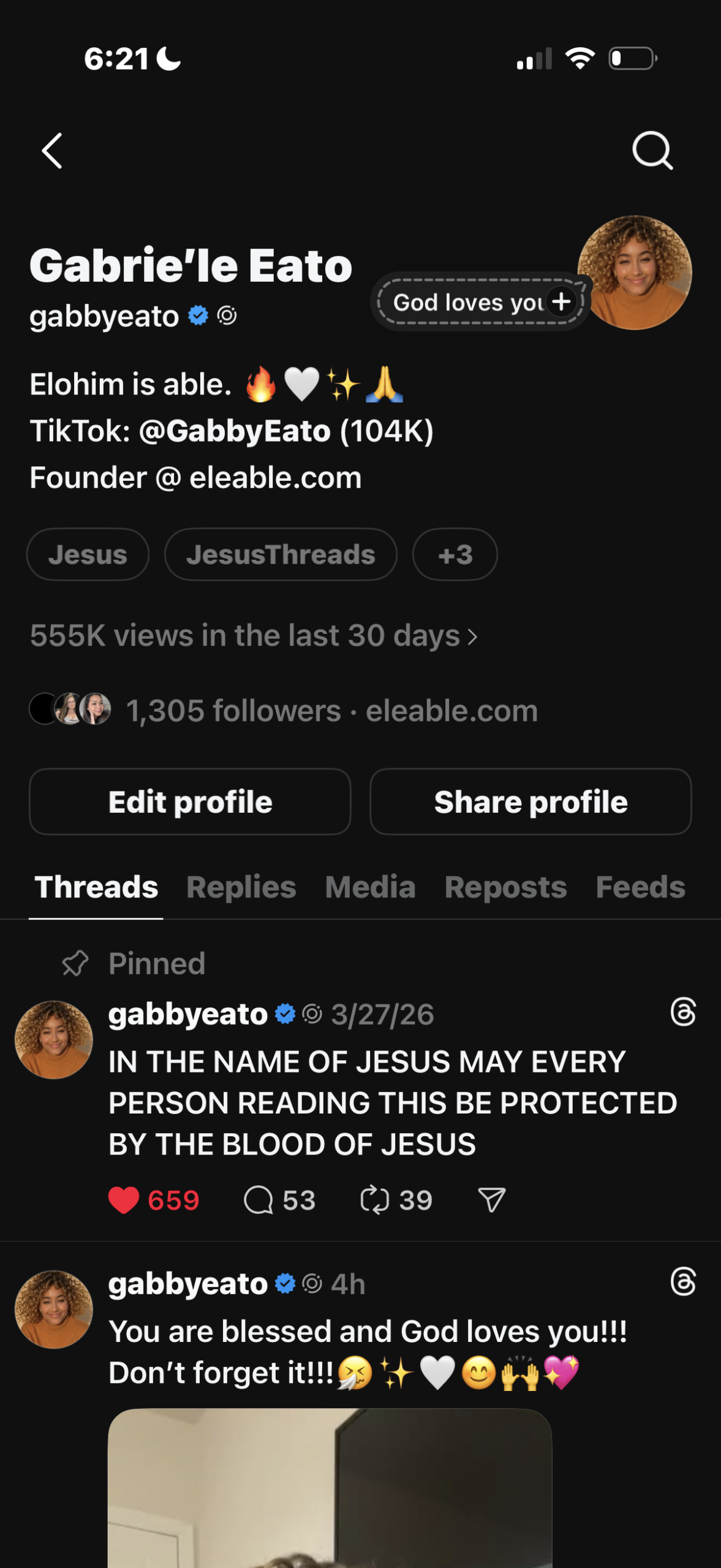
Task: Open search with the magnifier icon
Action: 652,150
